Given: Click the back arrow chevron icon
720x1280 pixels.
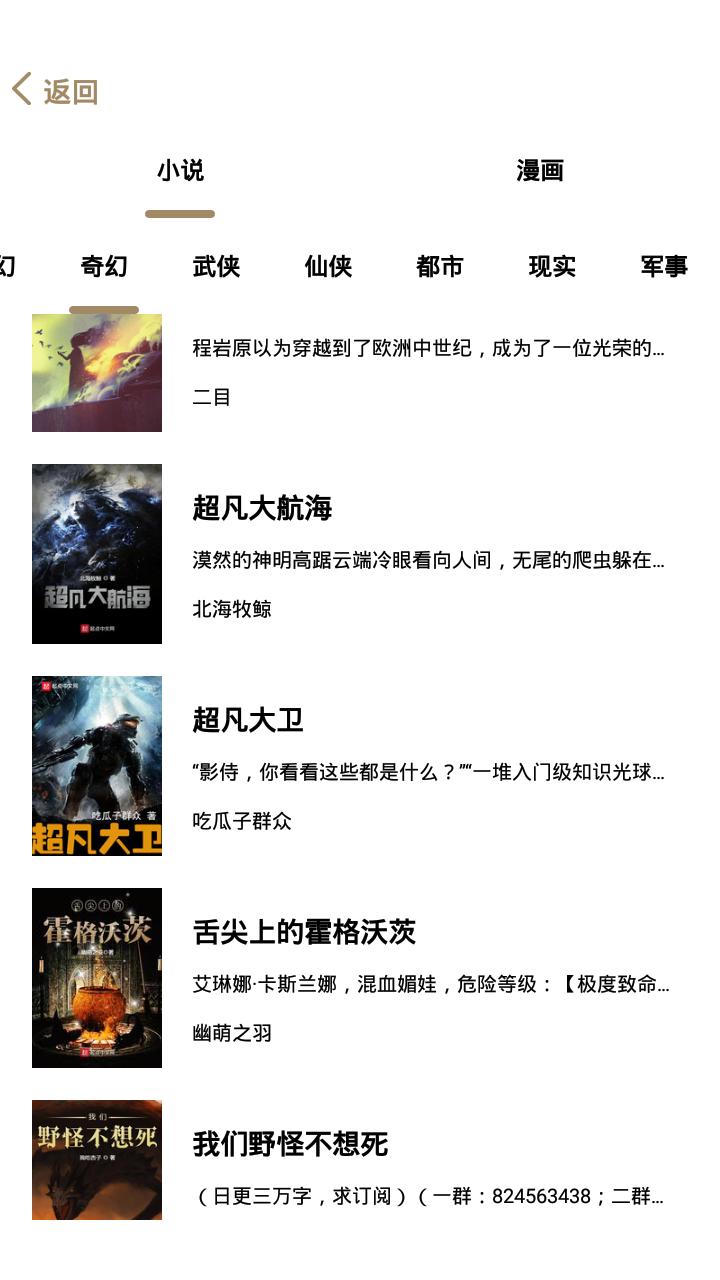Looking at the screenshot, I should (x=22, y=89).
